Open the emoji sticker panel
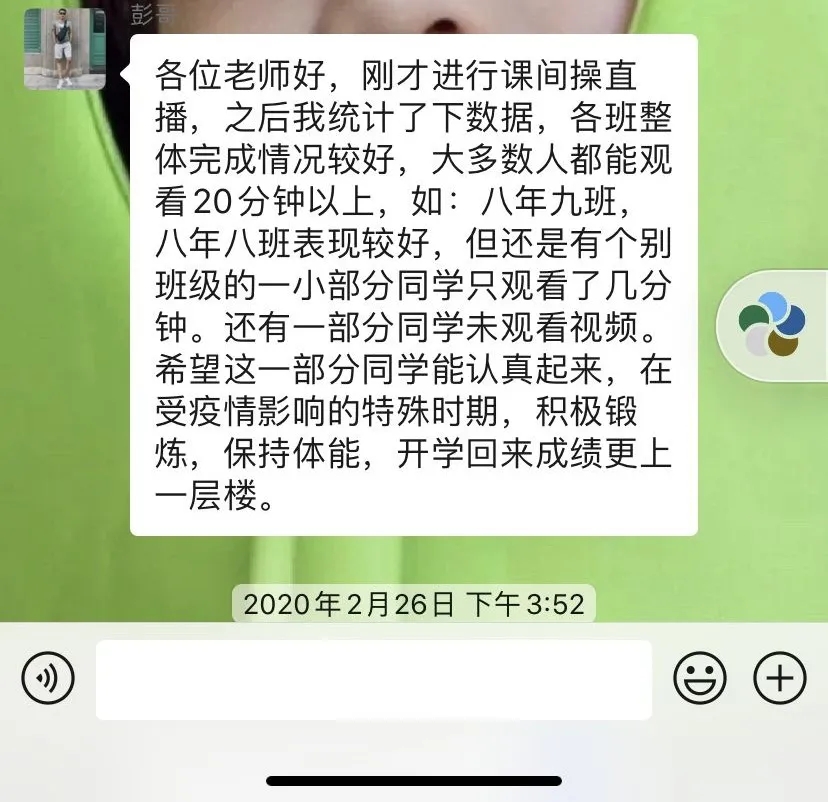828x802 pixels. [x=699, y=680]
